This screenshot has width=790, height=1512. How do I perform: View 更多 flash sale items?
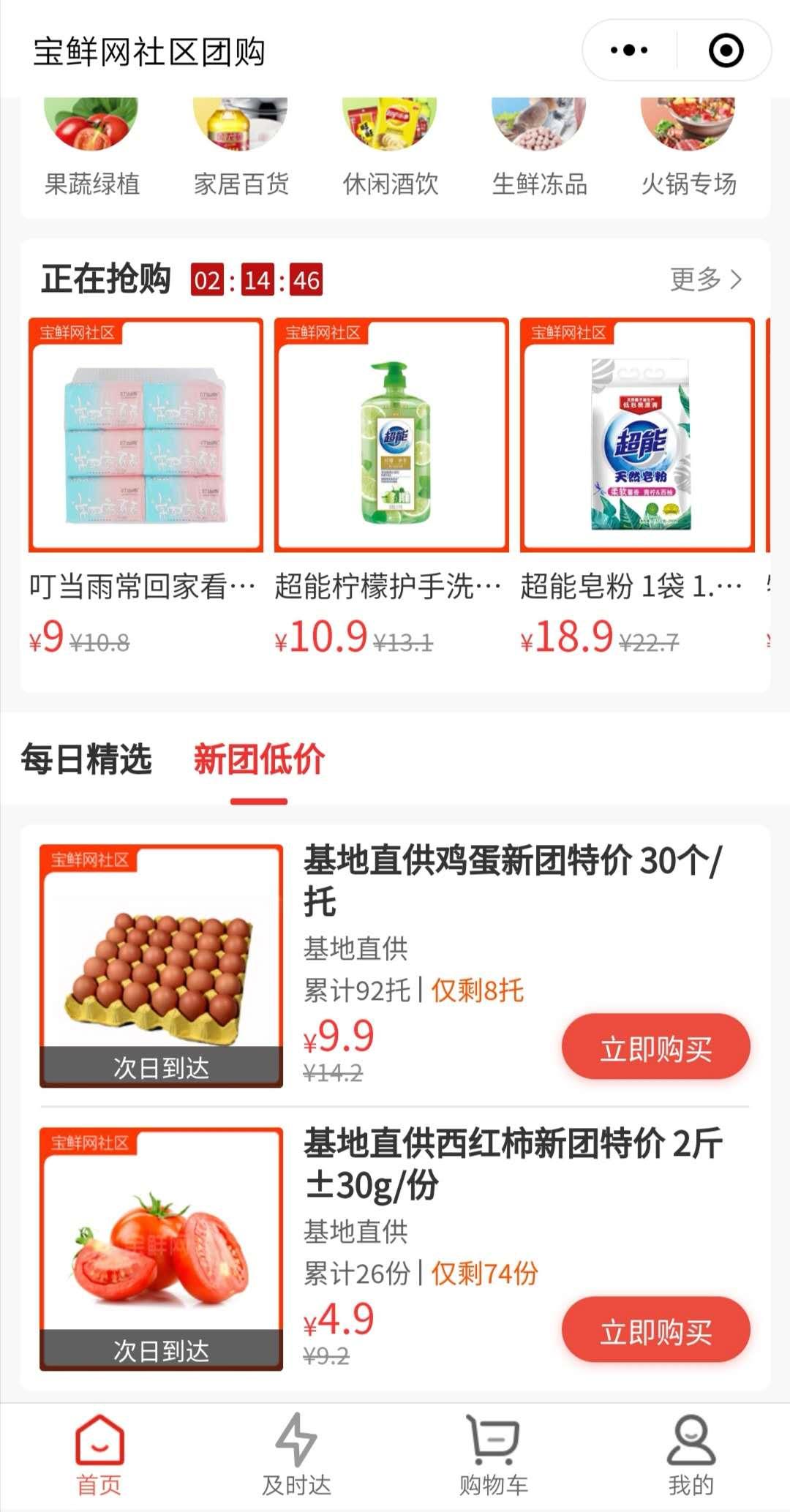coord(705,279)
